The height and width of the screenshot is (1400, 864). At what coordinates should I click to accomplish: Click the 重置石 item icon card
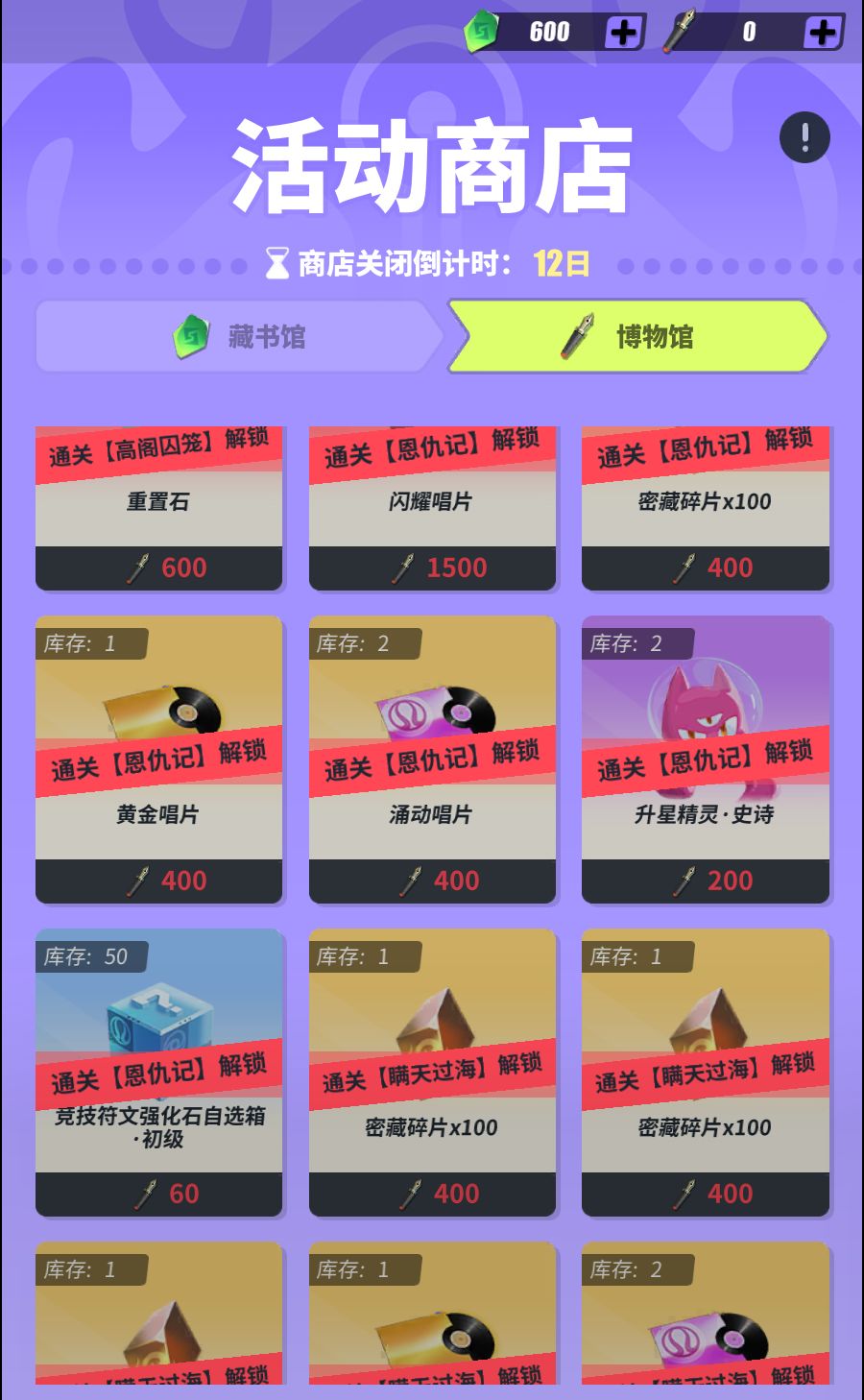pyautogui.click(x=158, y=499)
